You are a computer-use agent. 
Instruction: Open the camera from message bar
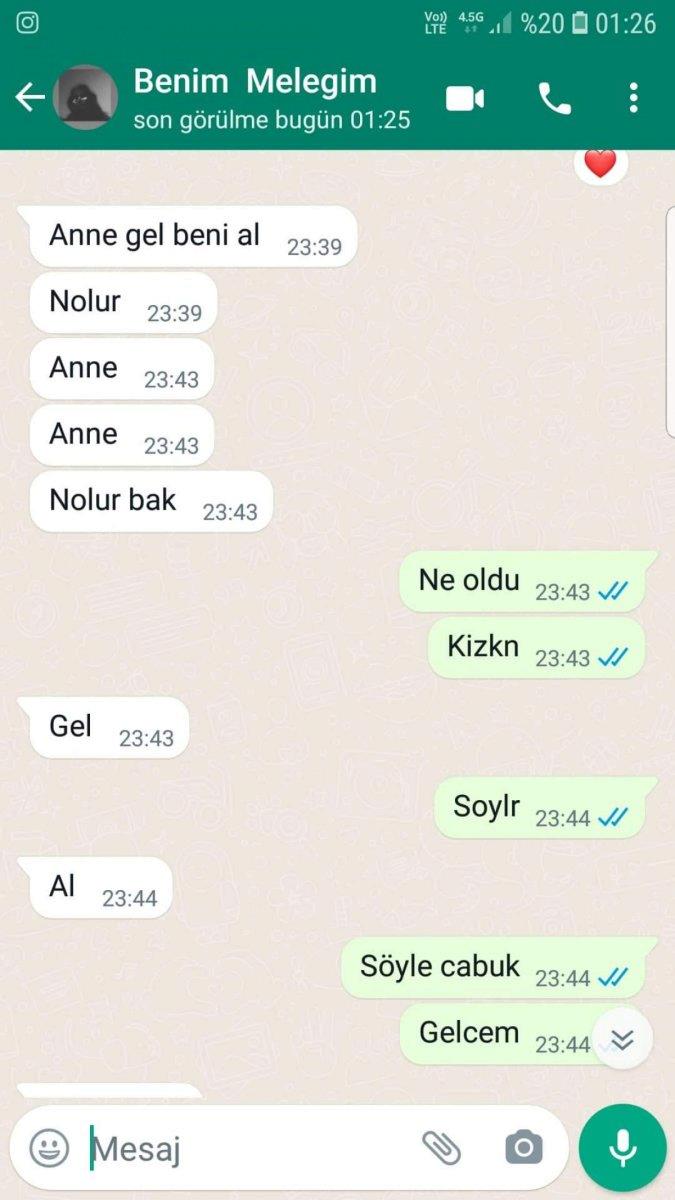(523, 1148)
